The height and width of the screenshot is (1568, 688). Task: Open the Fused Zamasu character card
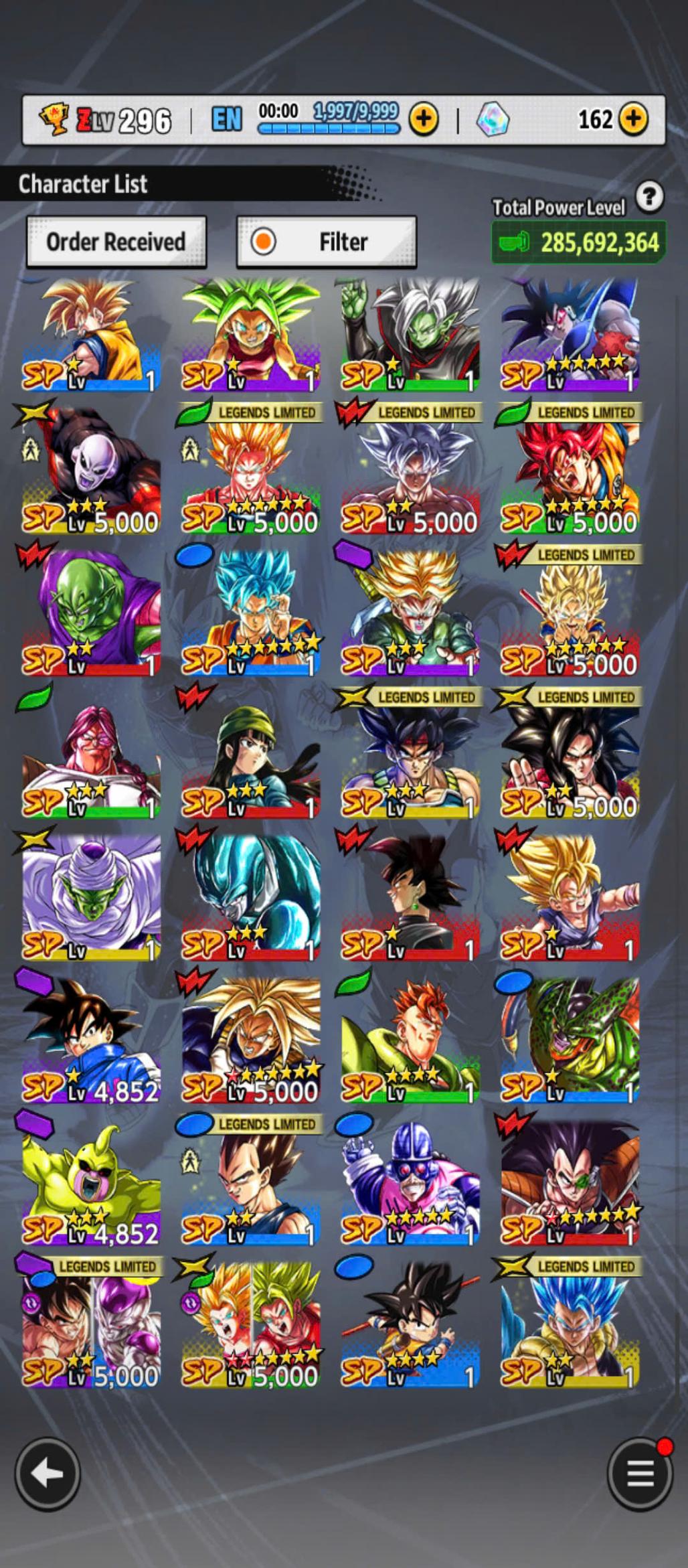point(410,335)
